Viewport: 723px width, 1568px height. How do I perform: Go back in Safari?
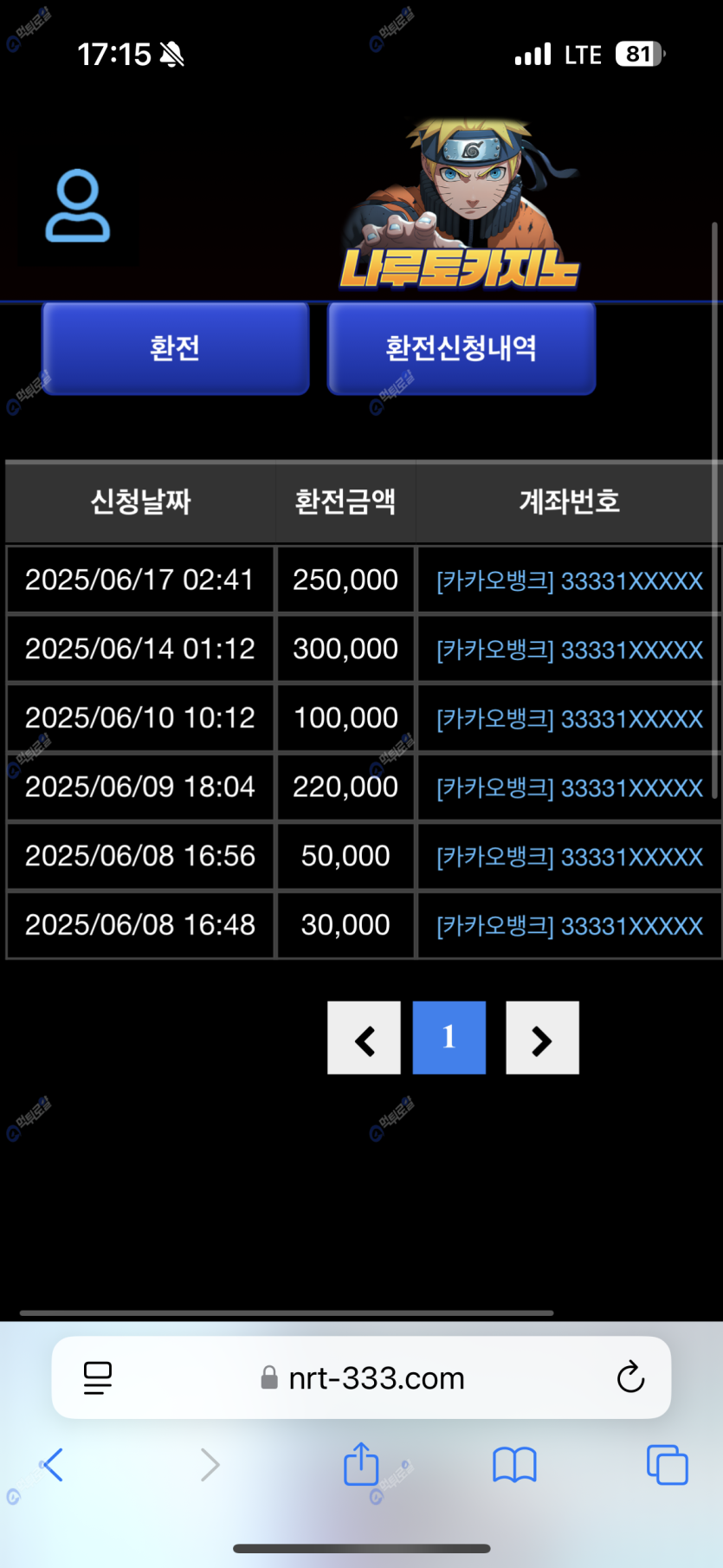coord(52,1465)
